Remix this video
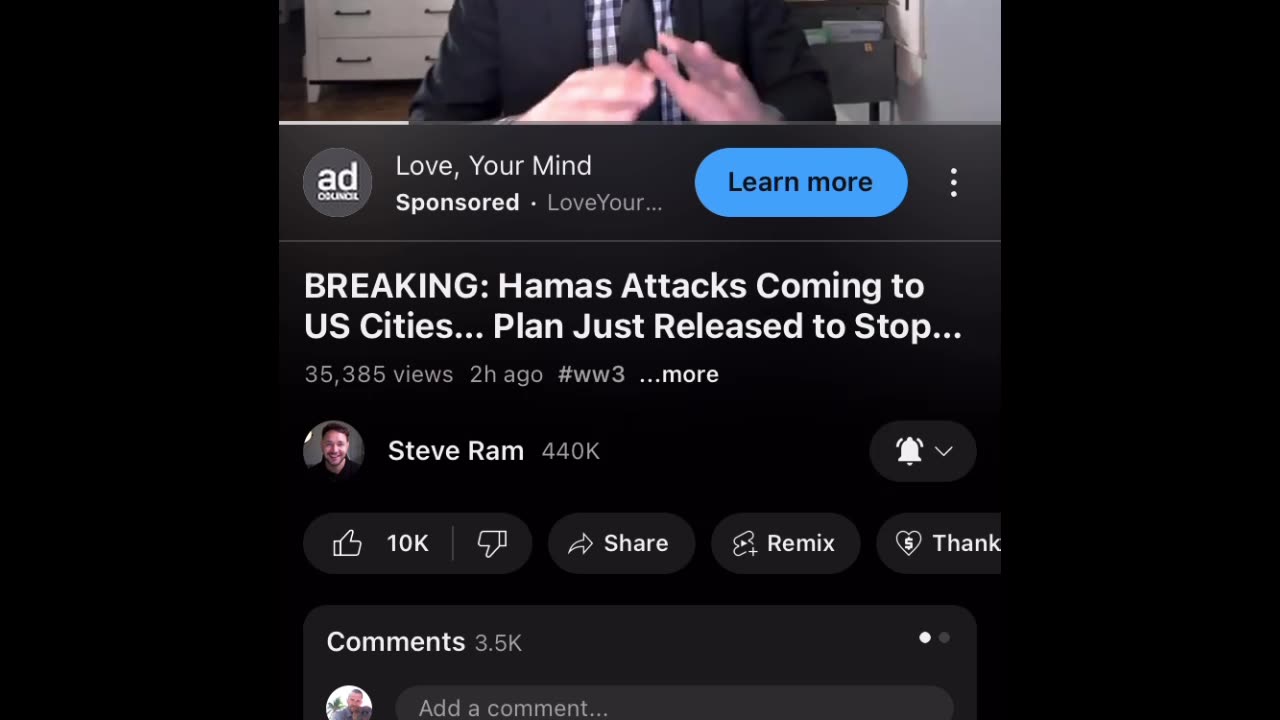1280x720 pixels. [785, 543]
